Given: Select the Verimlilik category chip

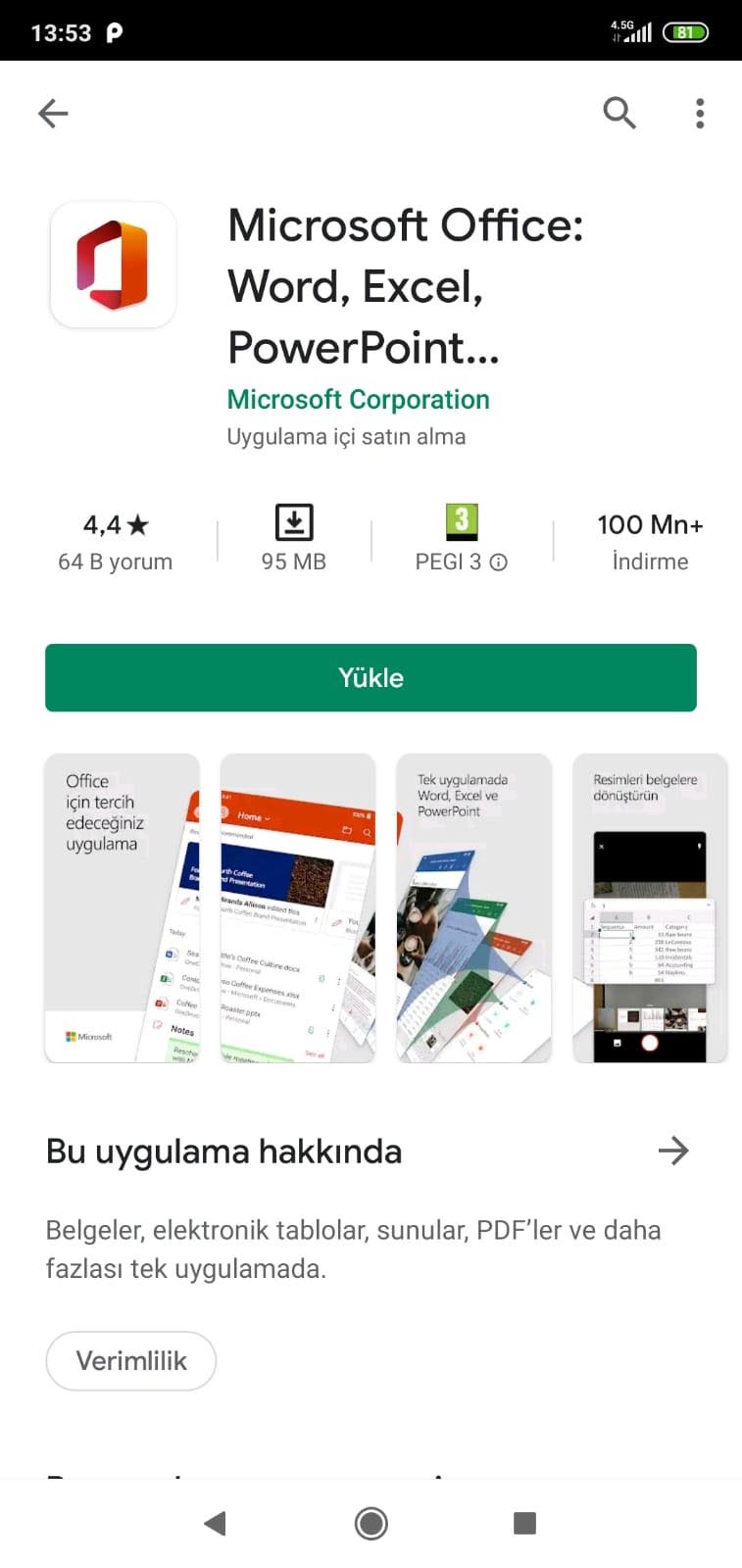Looking at the screenshot, I should coord(130,1360).
